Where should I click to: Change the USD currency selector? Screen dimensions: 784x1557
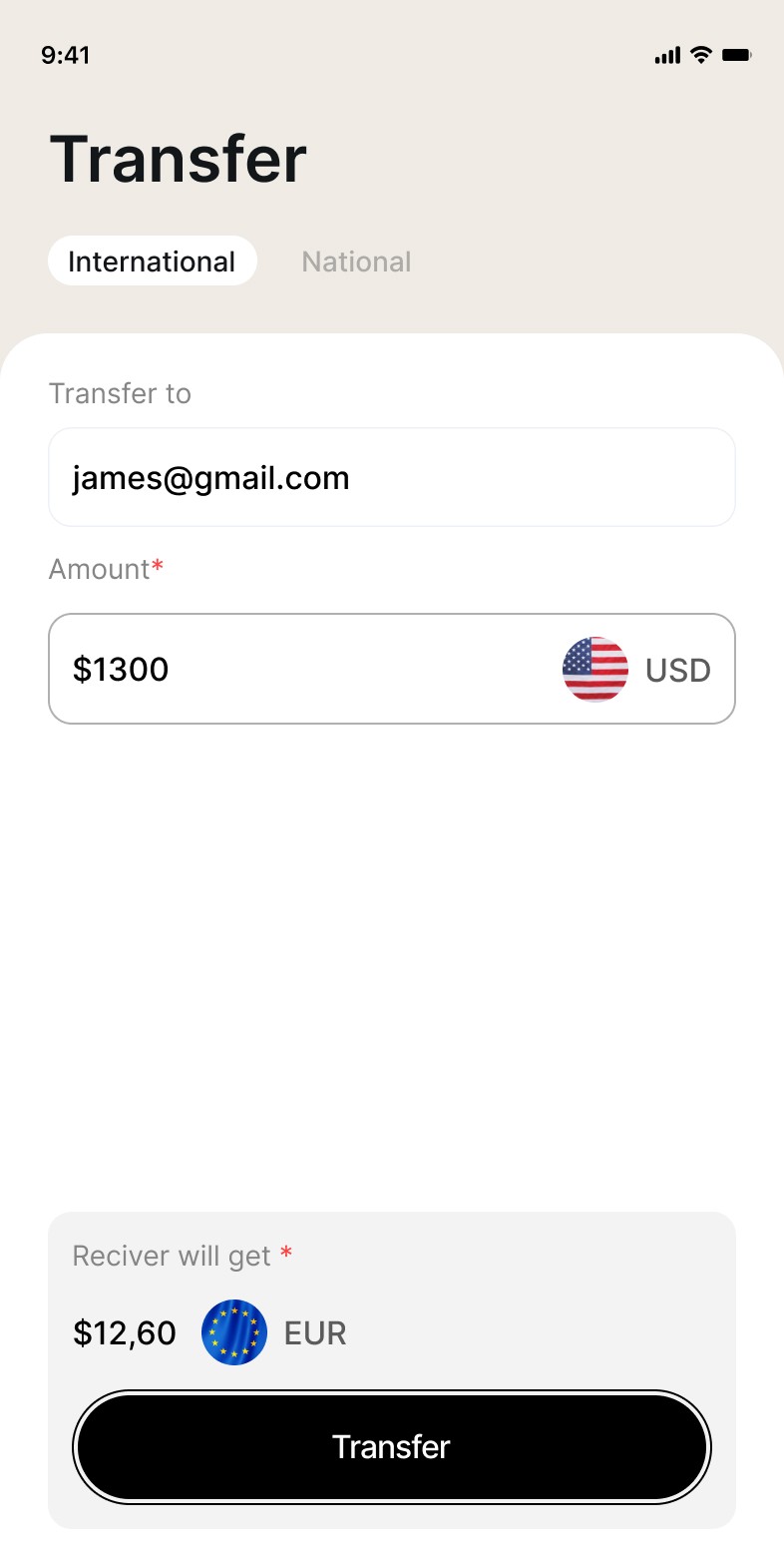637,670
